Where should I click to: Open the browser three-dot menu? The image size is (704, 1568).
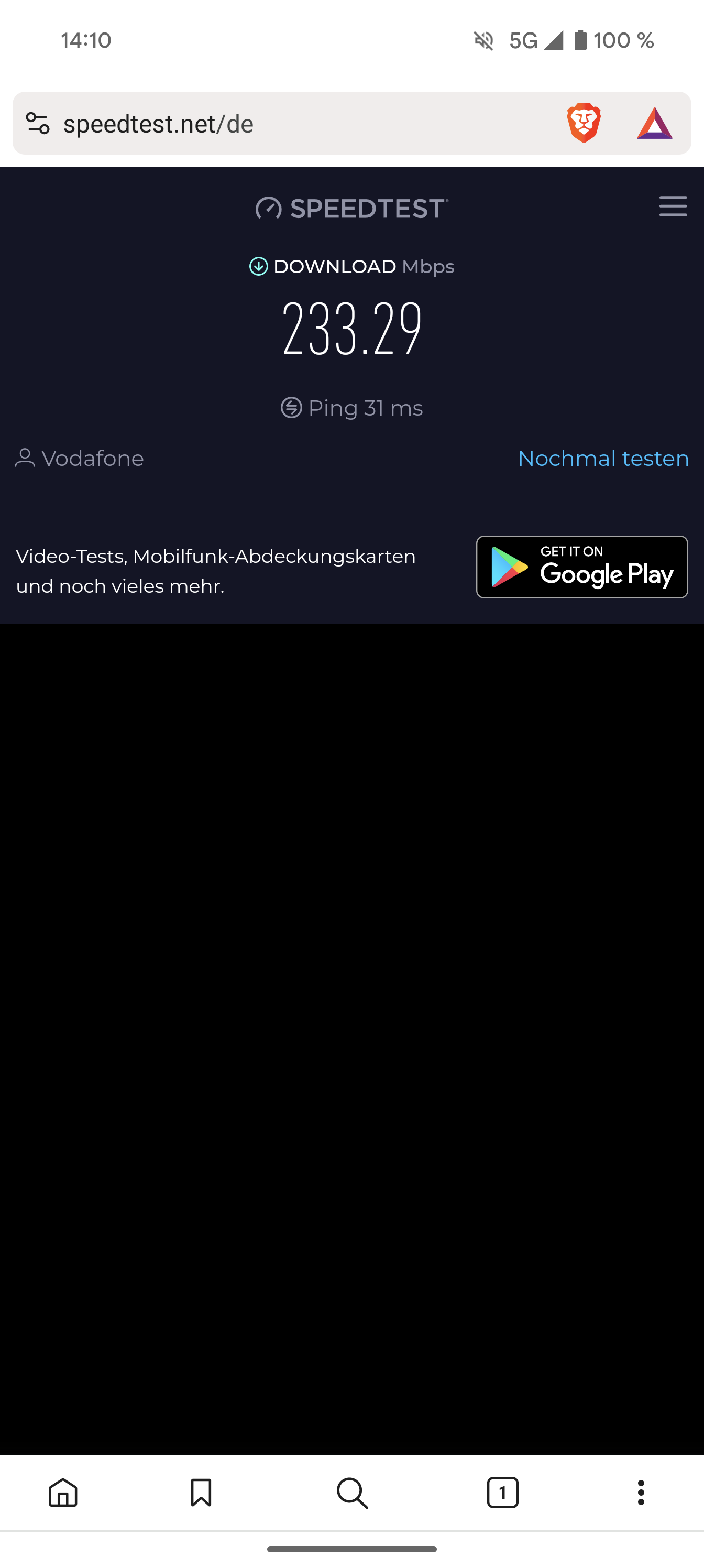(x=641, y=1493)
